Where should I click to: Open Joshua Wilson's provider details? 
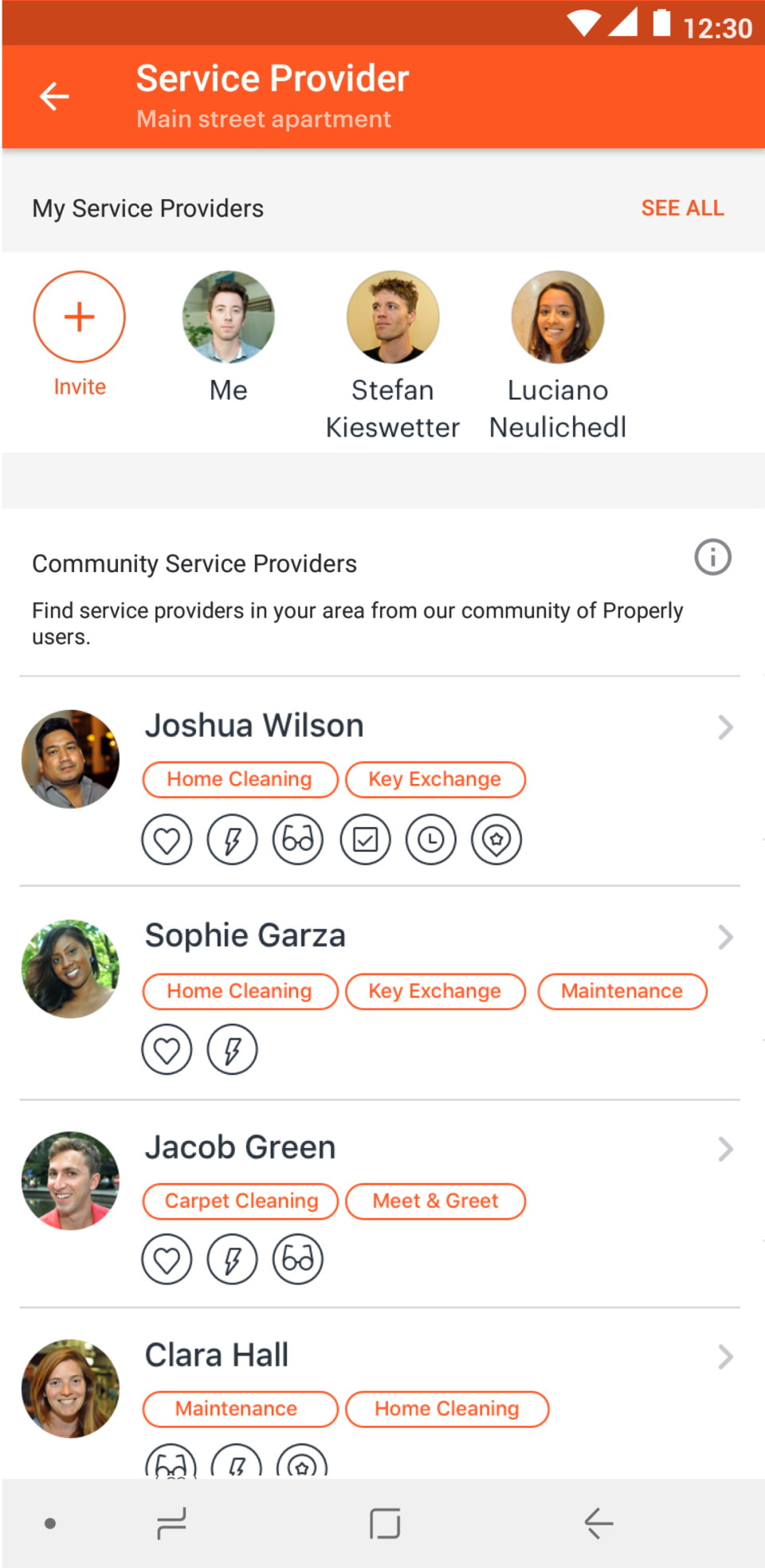point(724,727)
